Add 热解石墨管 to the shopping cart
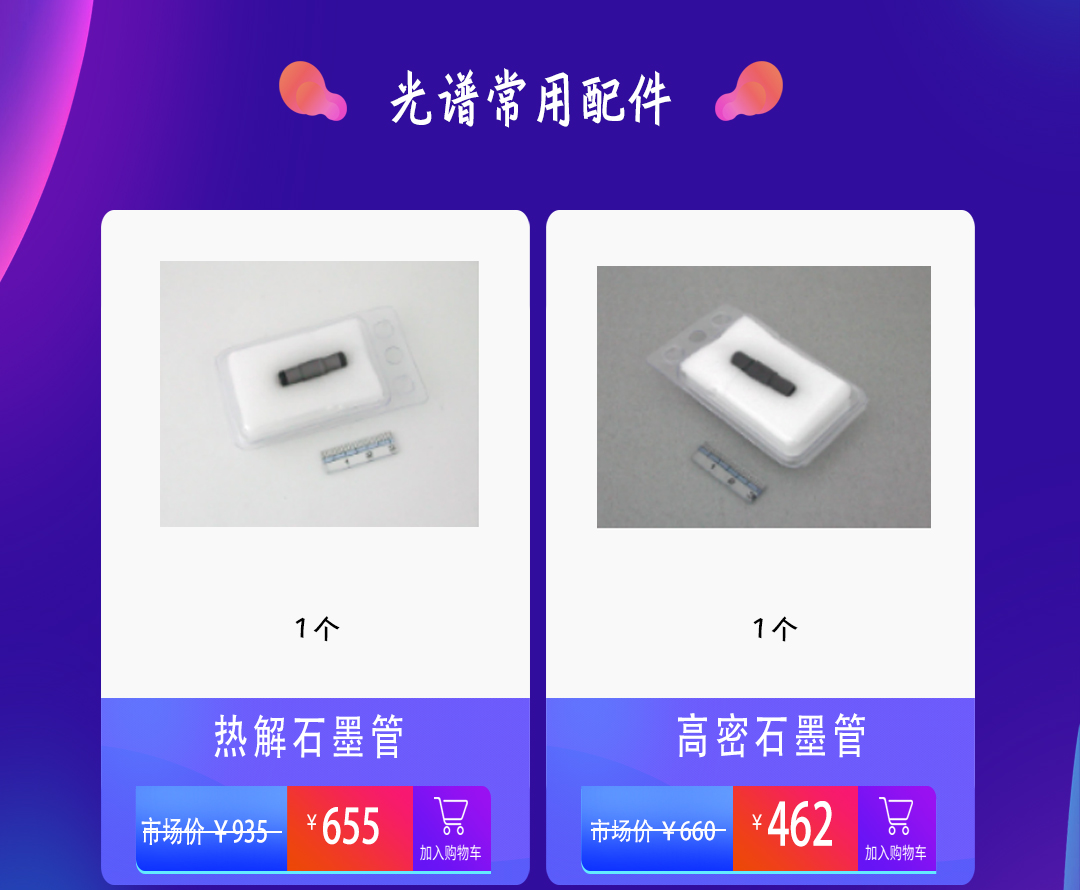Screen dimensions: 1080x890 click(x=451, y=828)
